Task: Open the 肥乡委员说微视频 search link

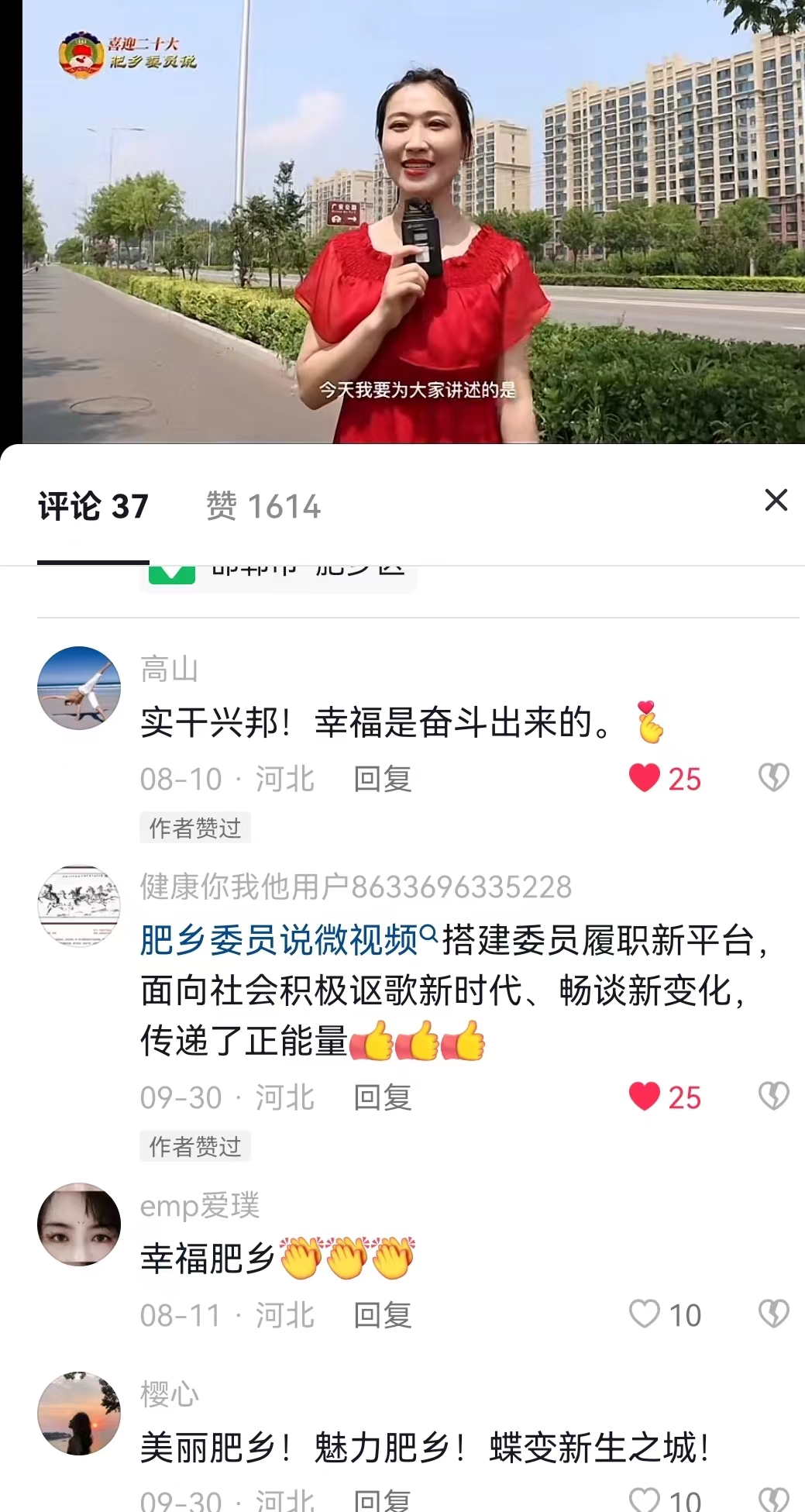Action: click(x=288, y=941)
